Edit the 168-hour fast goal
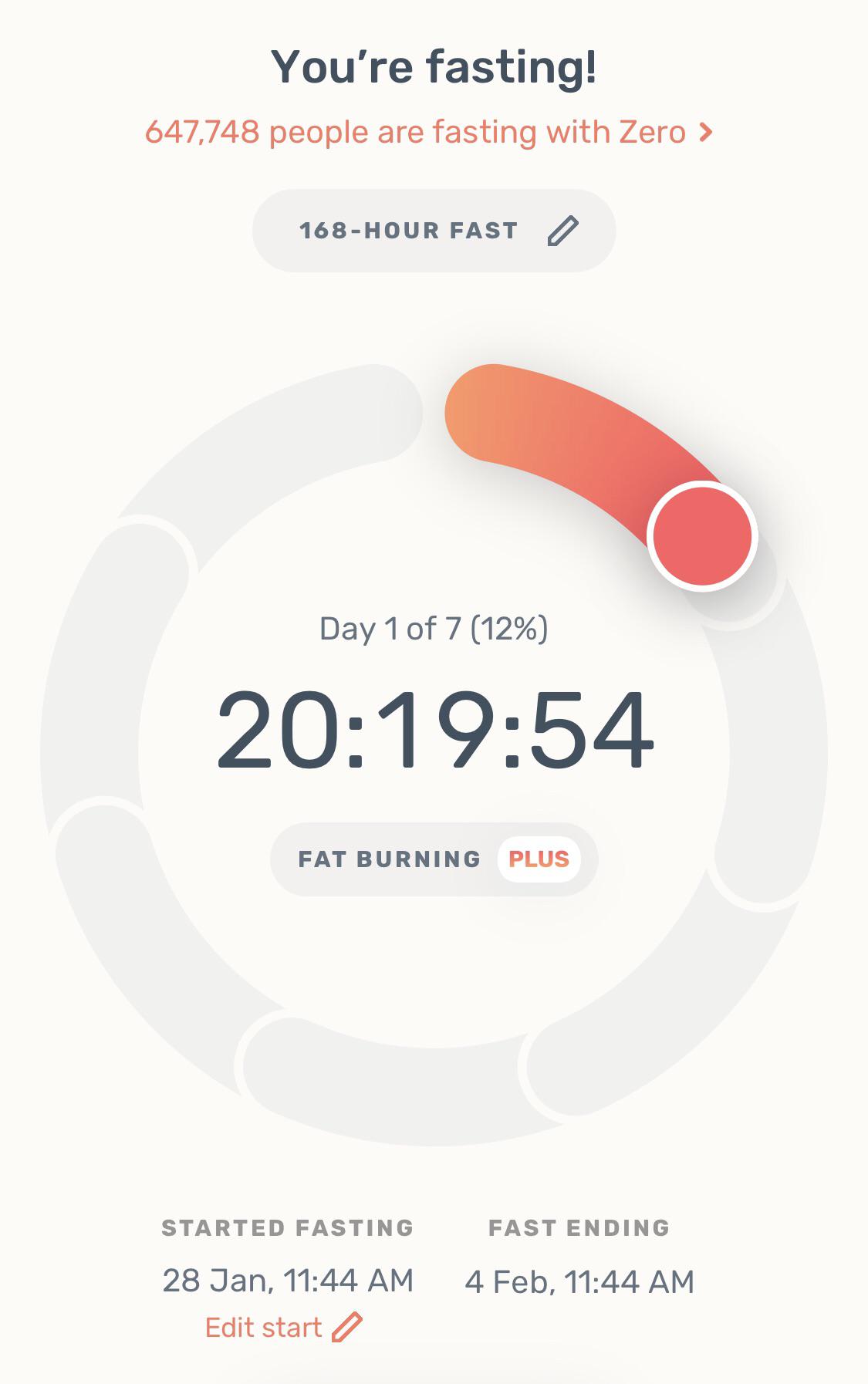This screenshot has width=868, height=1384. coord(434,231)
